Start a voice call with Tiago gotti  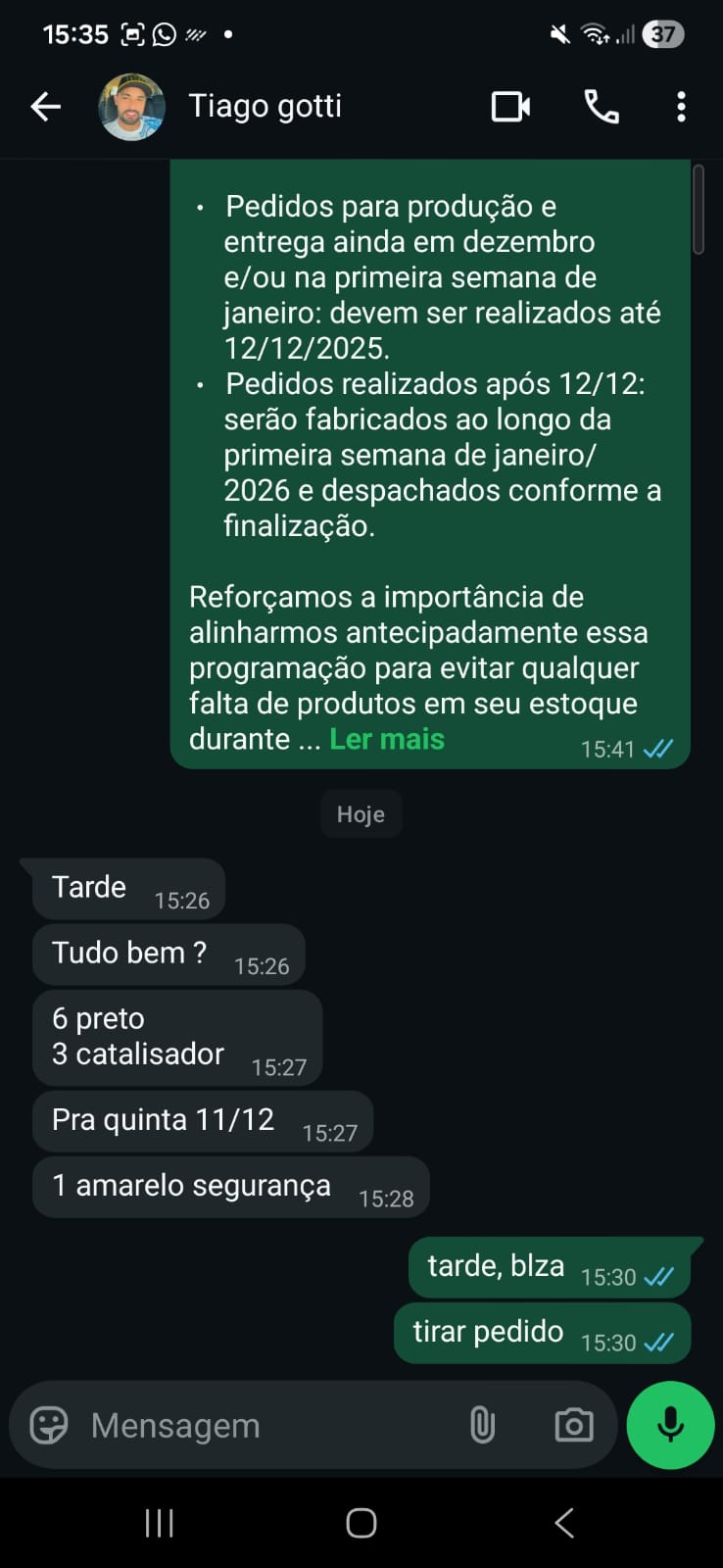point(601,106)
